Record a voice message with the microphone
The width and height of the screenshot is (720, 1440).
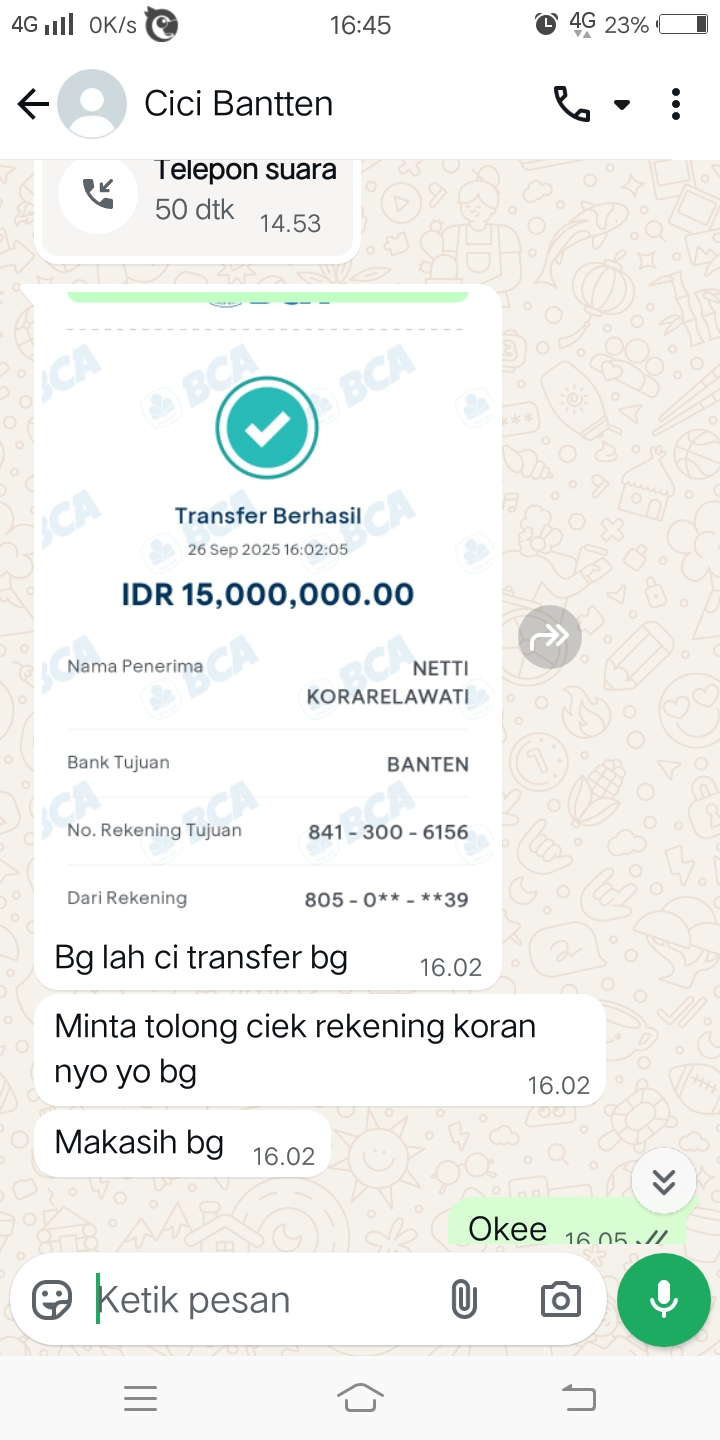click(664, 1300)
